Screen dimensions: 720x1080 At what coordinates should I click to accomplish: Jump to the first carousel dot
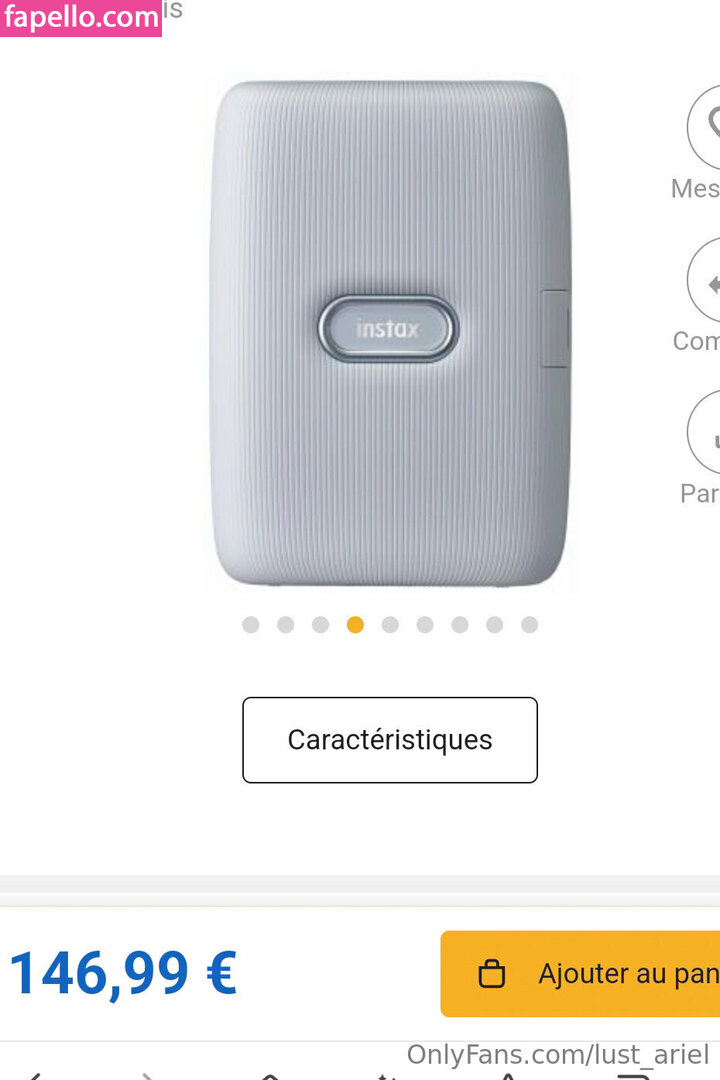[x=251, y=625]
